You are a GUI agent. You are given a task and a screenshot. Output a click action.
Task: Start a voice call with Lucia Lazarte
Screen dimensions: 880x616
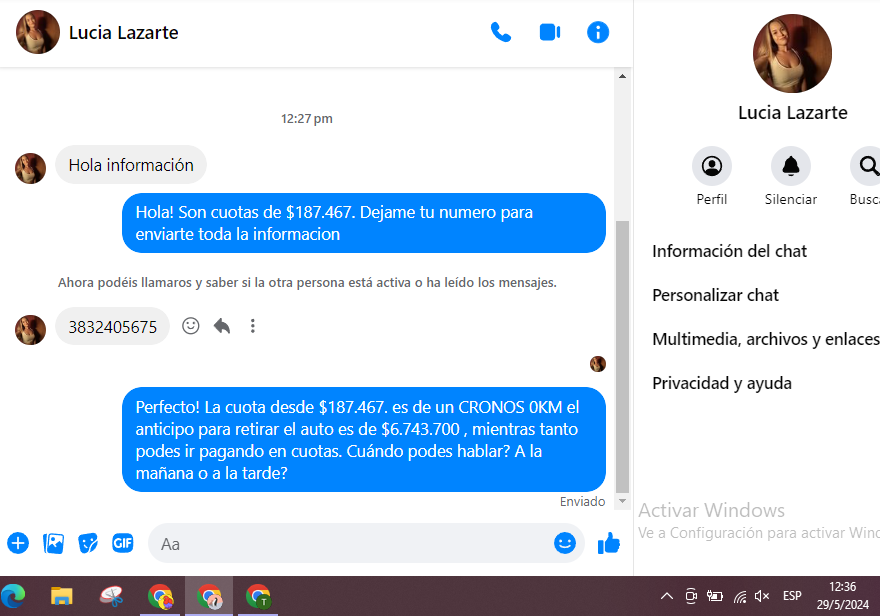tap(501, 32)
